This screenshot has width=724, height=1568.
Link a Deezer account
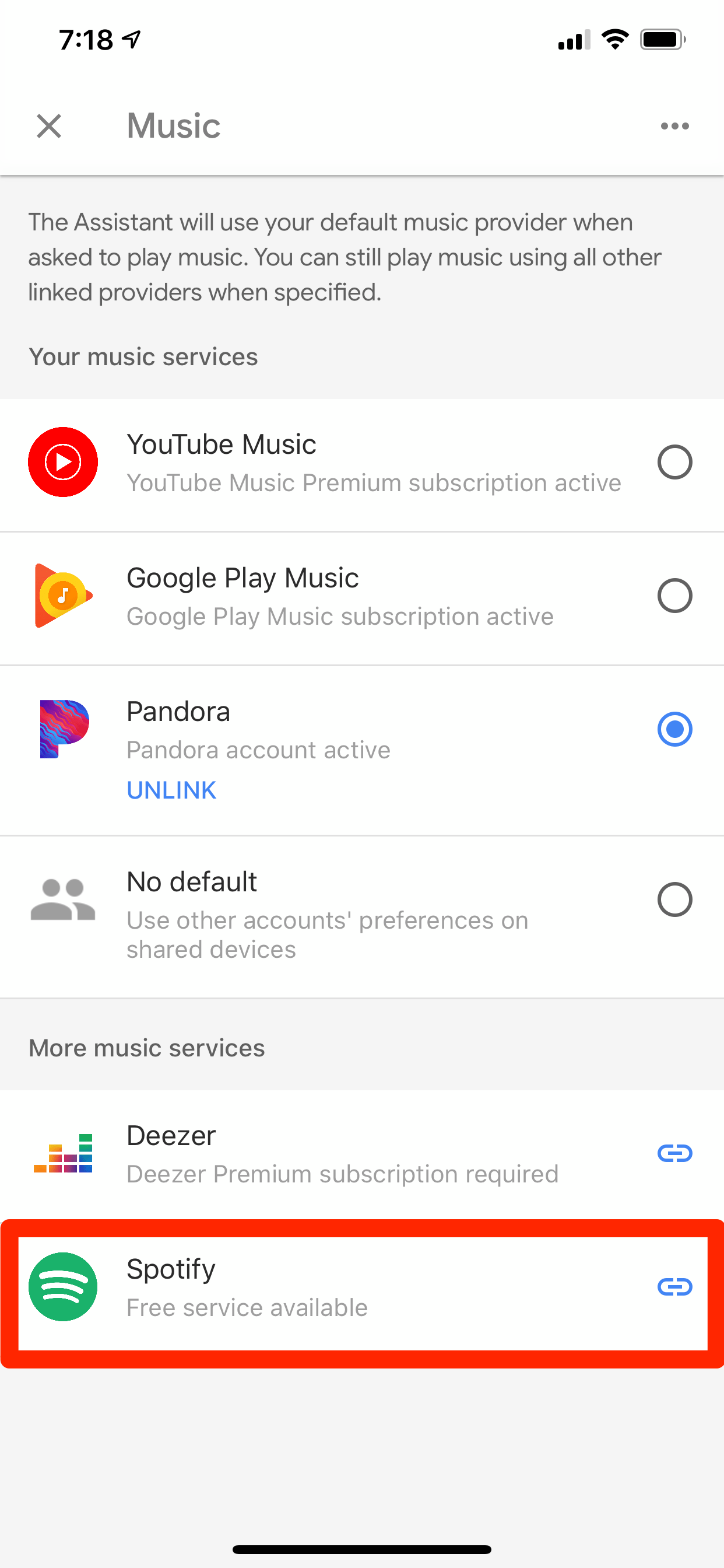pyautogui.click(x=674, y=1153)
